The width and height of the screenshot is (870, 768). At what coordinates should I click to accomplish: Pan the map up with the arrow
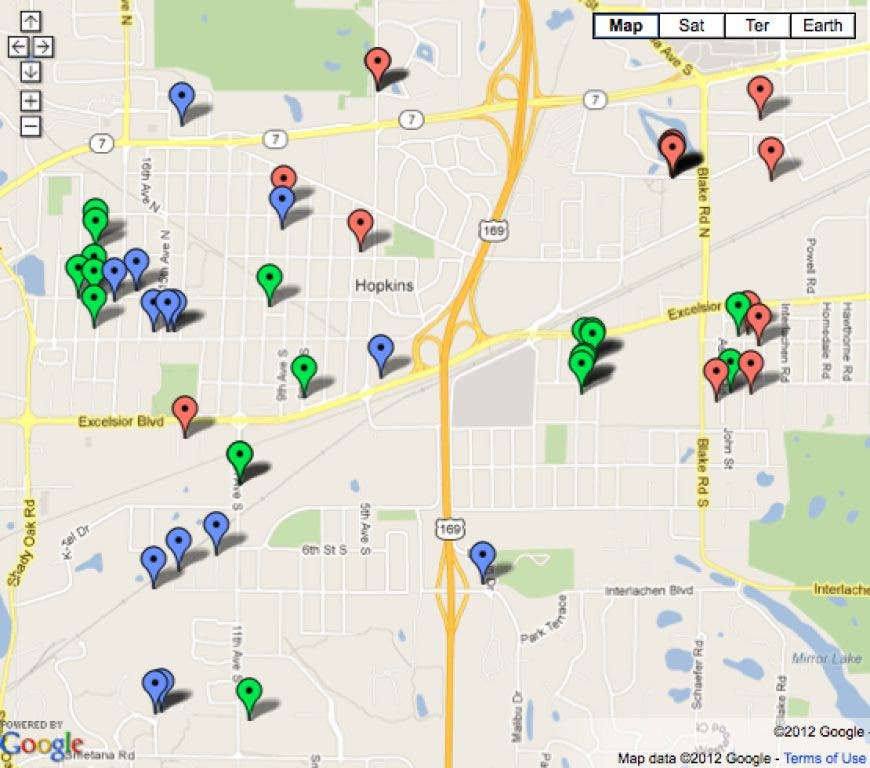click(x=30, y=21)
